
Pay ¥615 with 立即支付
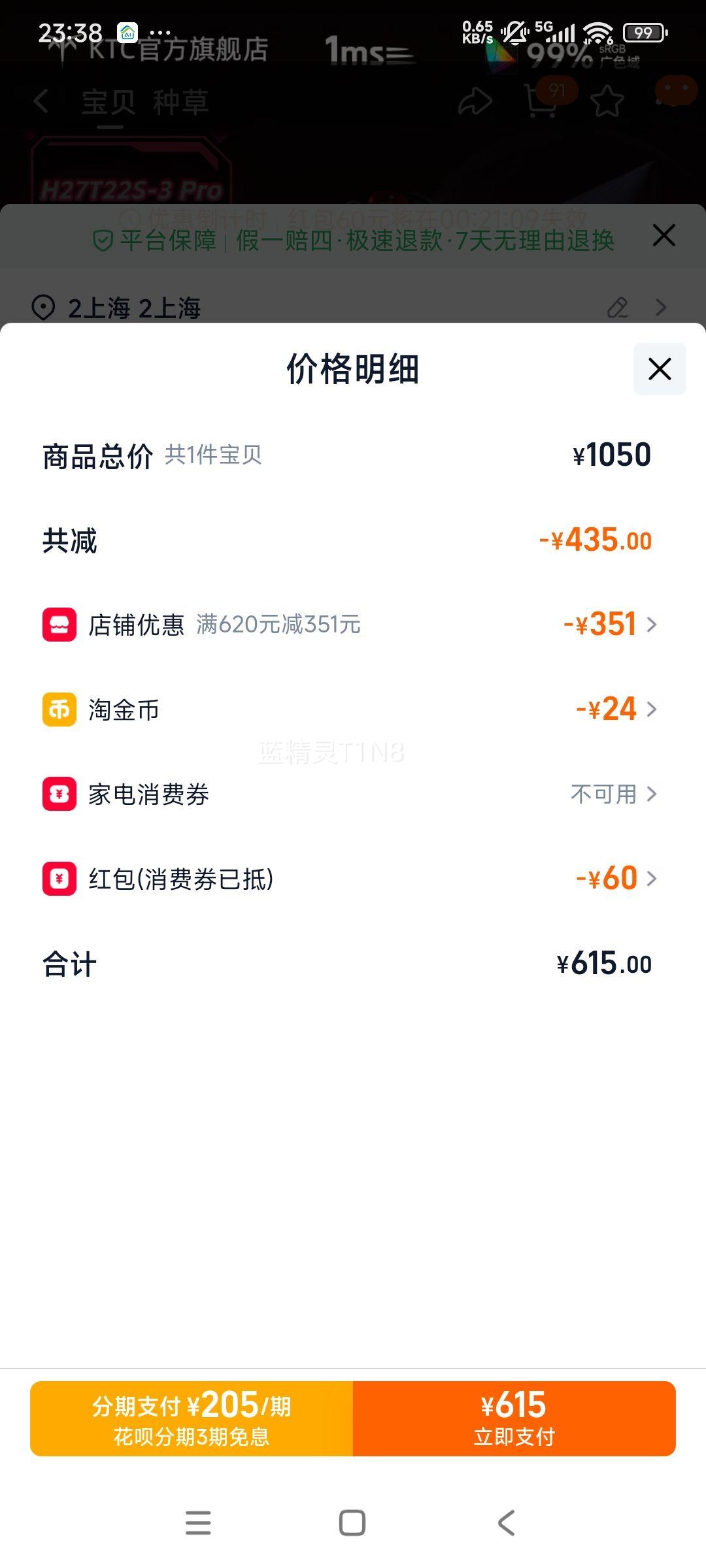pos(514,1418)
